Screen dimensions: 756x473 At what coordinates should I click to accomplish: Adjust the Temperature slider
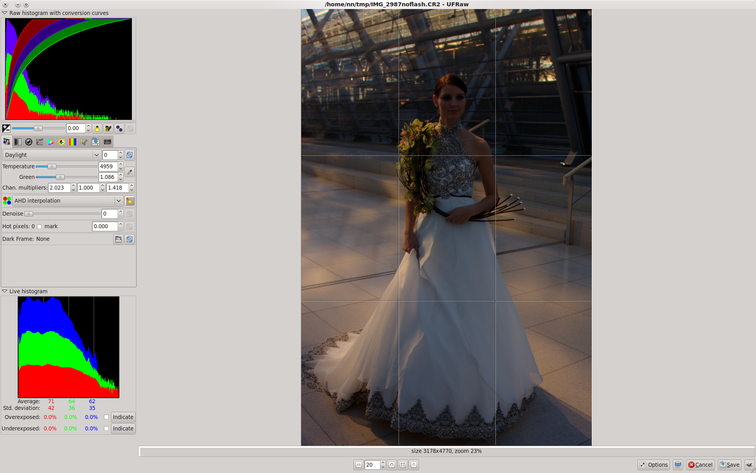52,166
